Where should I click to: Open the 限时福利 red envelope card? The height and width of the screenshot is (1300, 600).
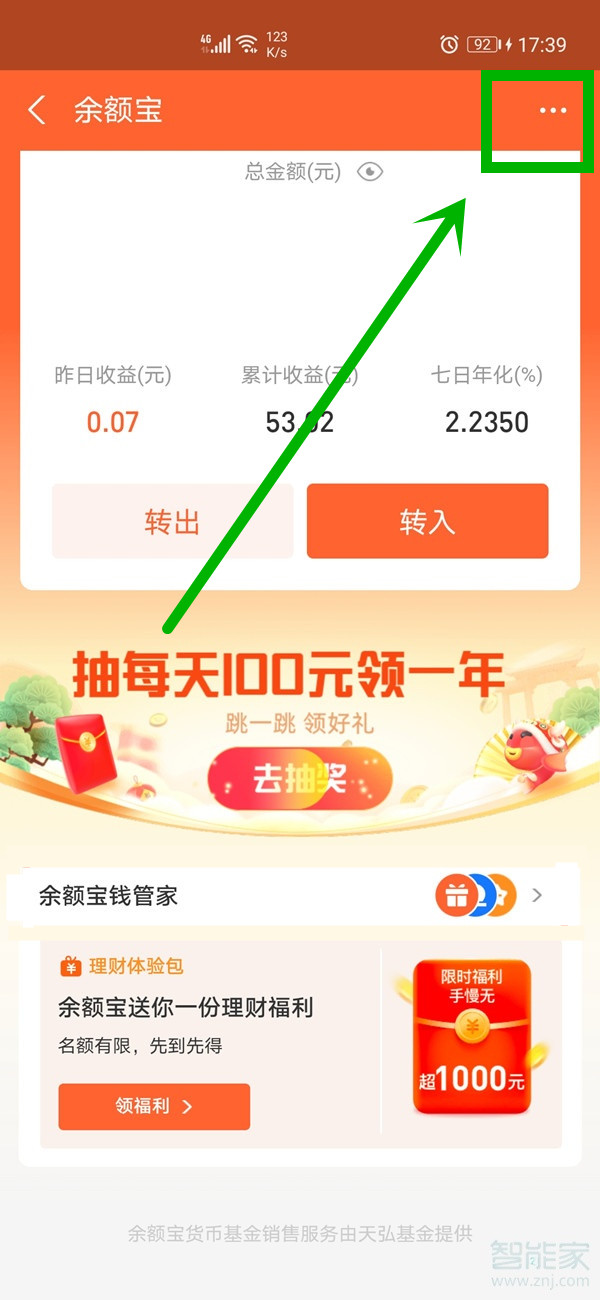click(x=471, y=1038)
